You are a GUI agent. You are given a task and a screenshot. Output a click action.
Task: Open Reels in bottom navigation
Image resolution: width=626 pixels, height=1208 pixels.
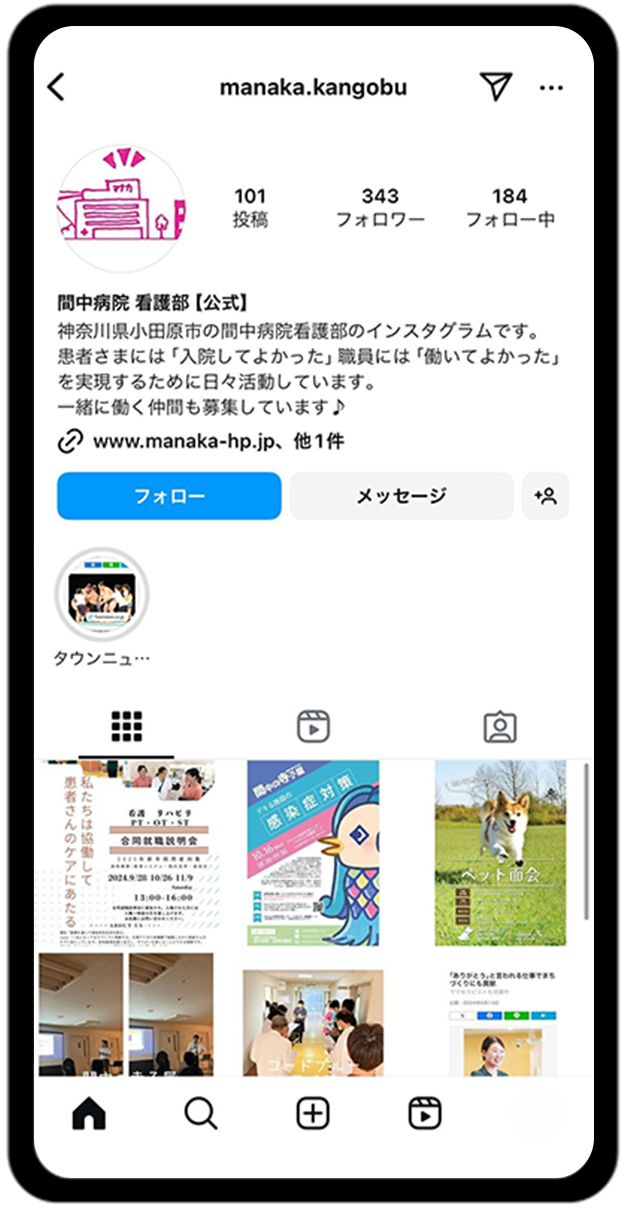425,1113
